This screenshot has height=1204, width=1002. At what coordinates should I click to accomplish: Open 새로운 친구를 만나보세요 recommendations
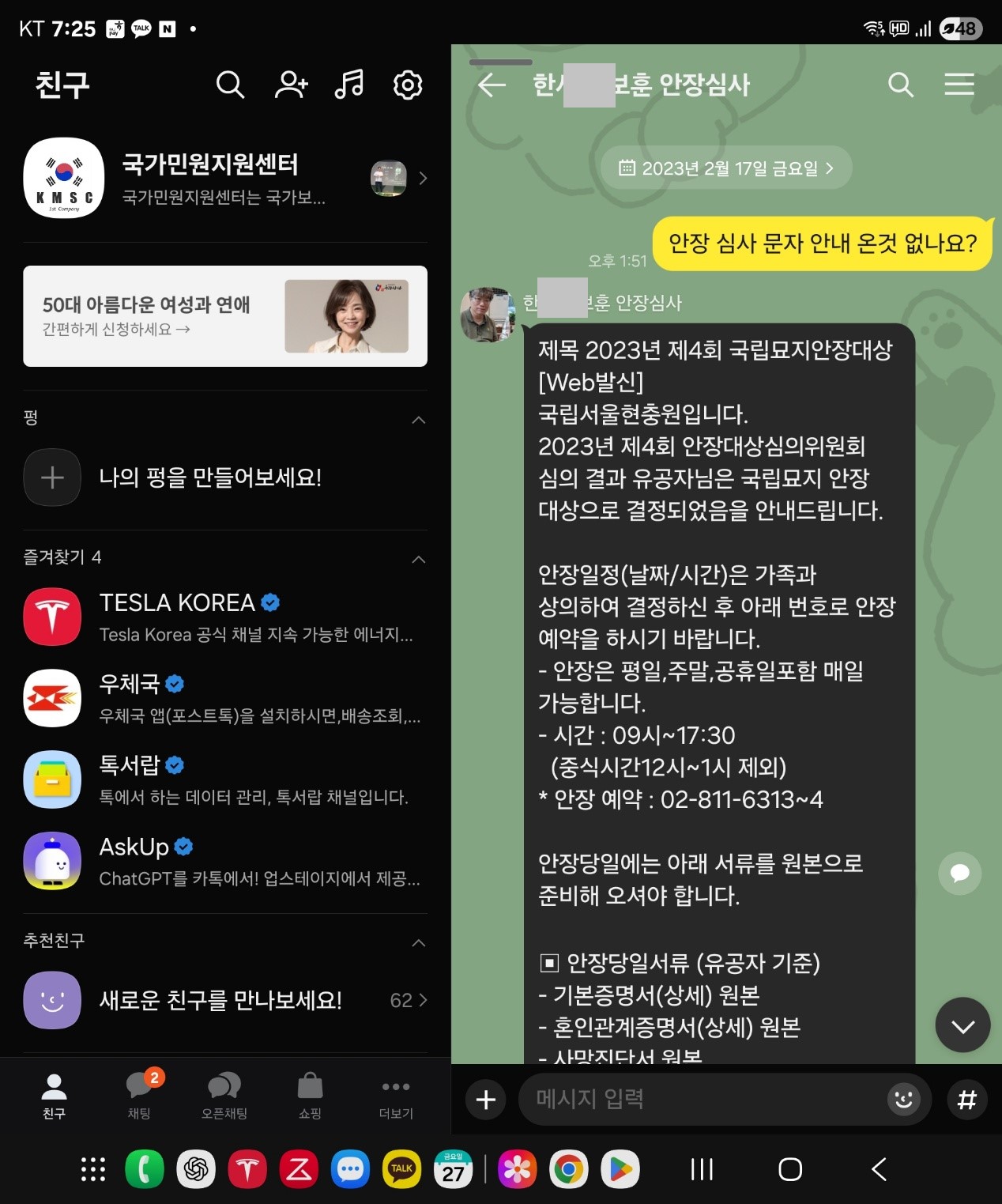(x=225, y=1000)
